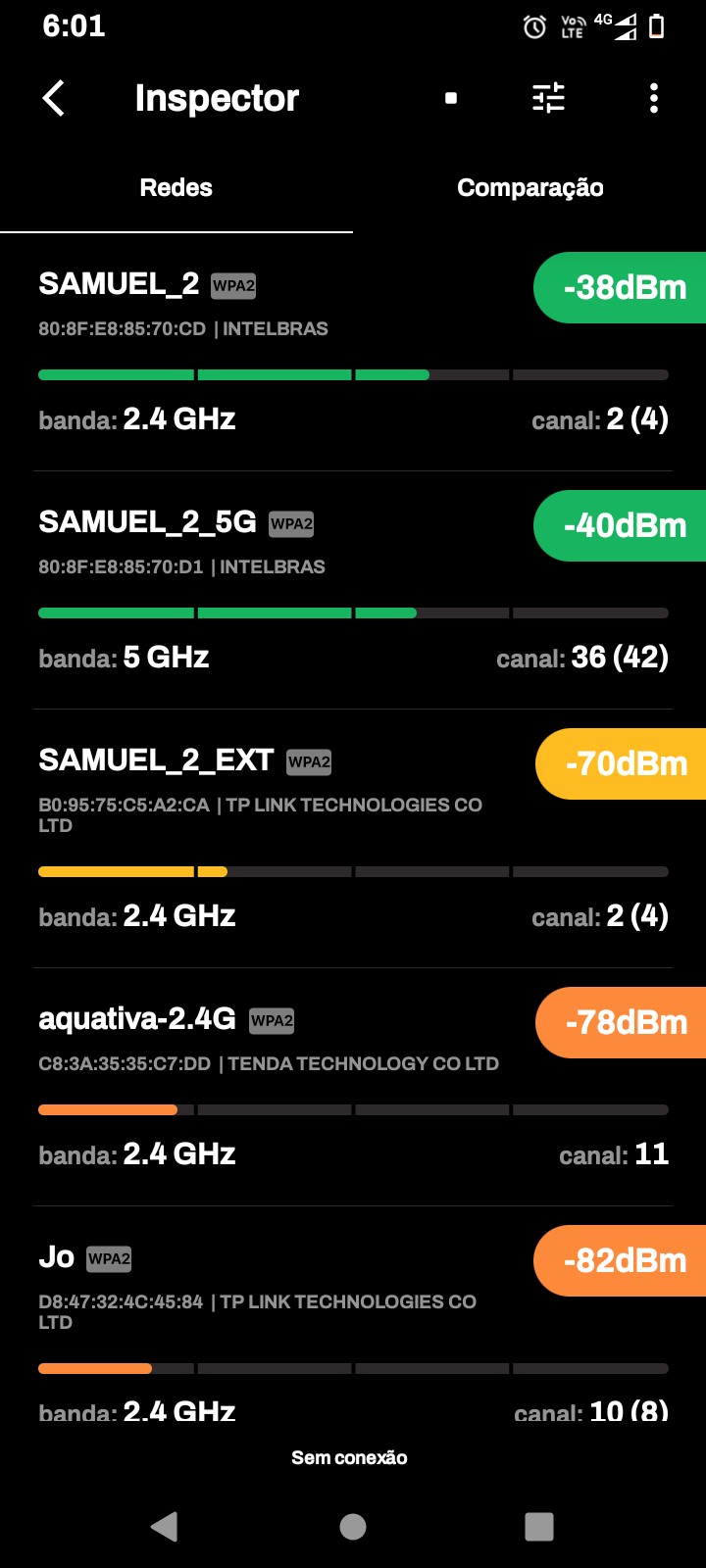Viewport: 706px width, 1568px height.
Task: Switch to the Comparação tab
Action: [x=529, y=187]
